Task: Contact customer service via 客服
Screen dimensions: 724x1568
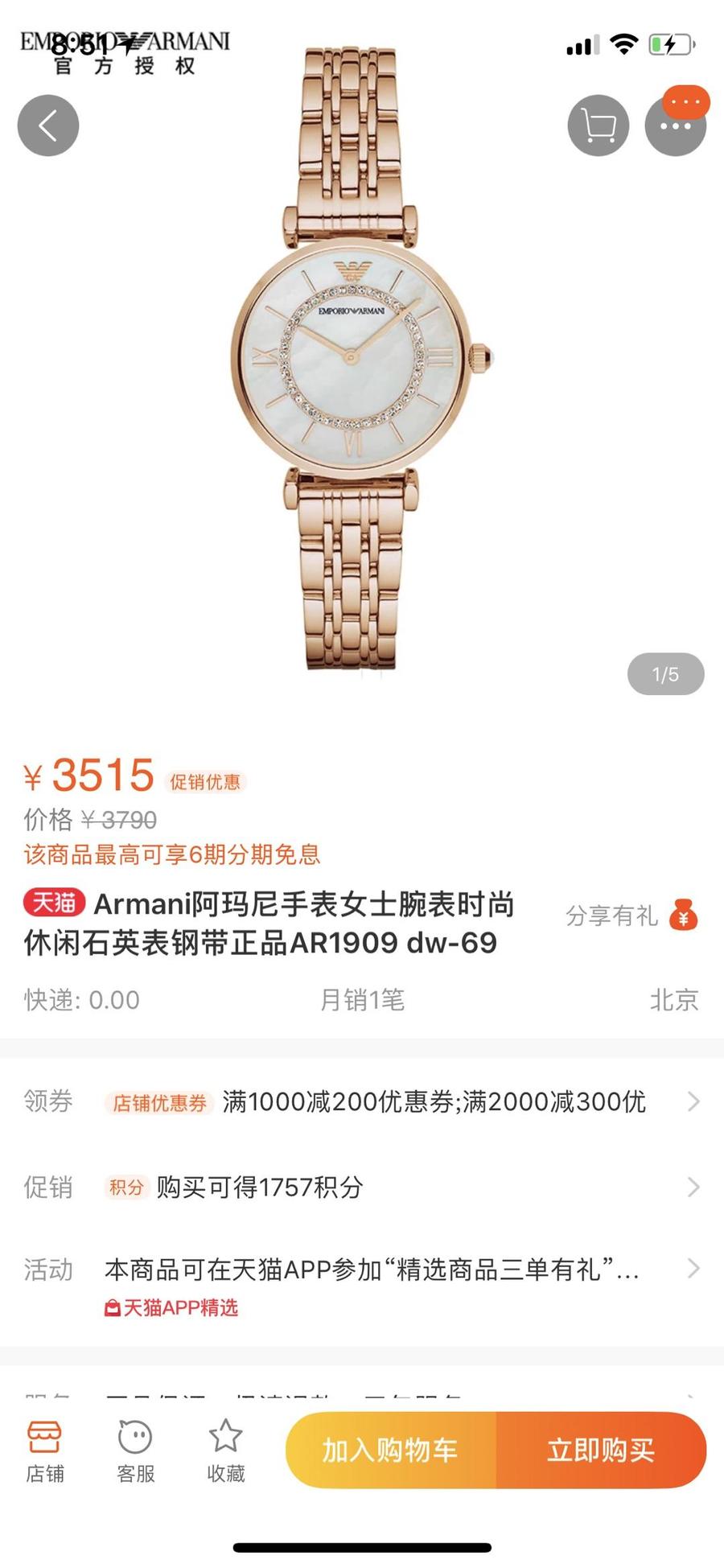Action: (135, 1452)
